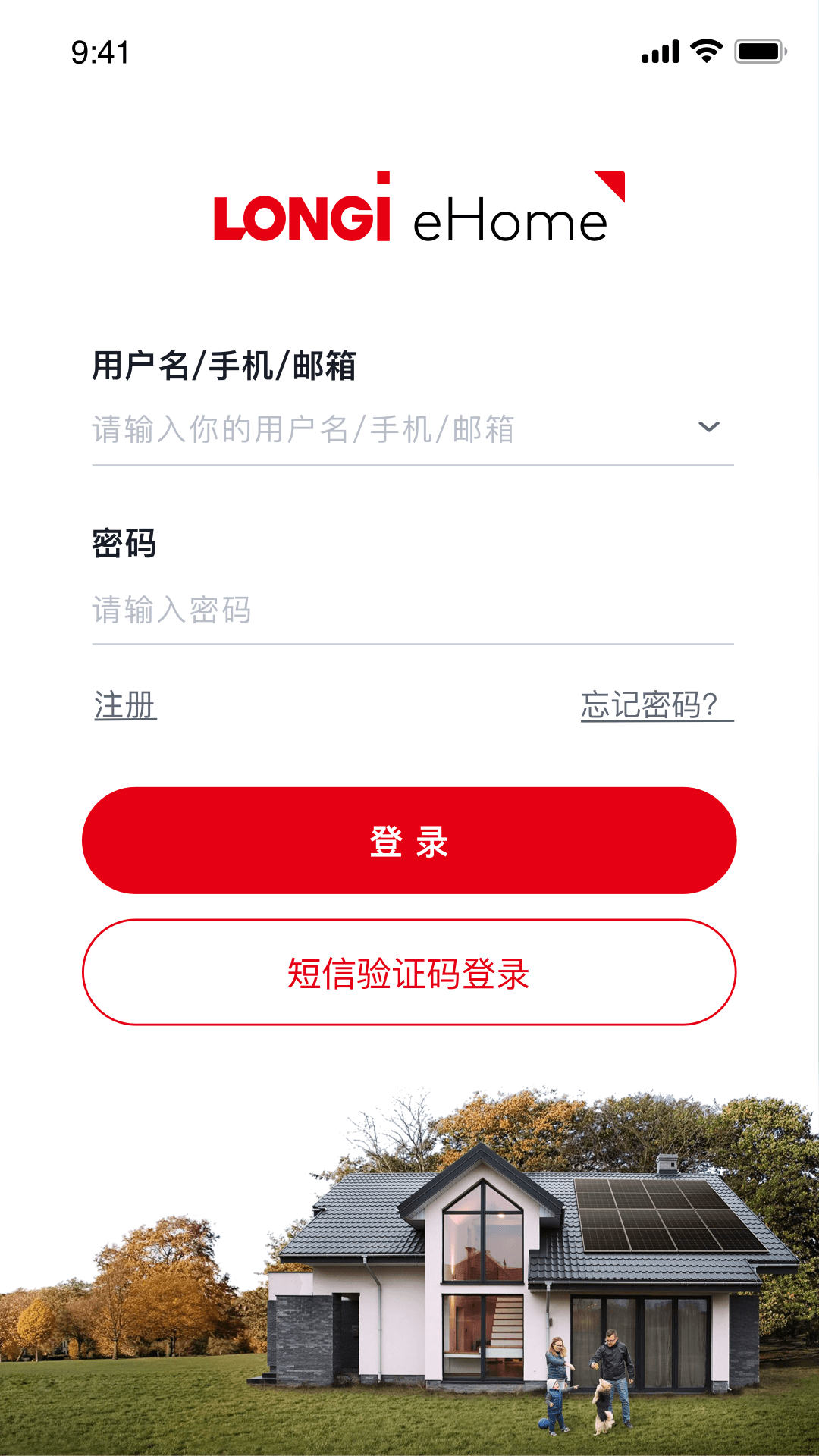
Task: Tap the battery level indicator
Action: [x=761, y=50]
